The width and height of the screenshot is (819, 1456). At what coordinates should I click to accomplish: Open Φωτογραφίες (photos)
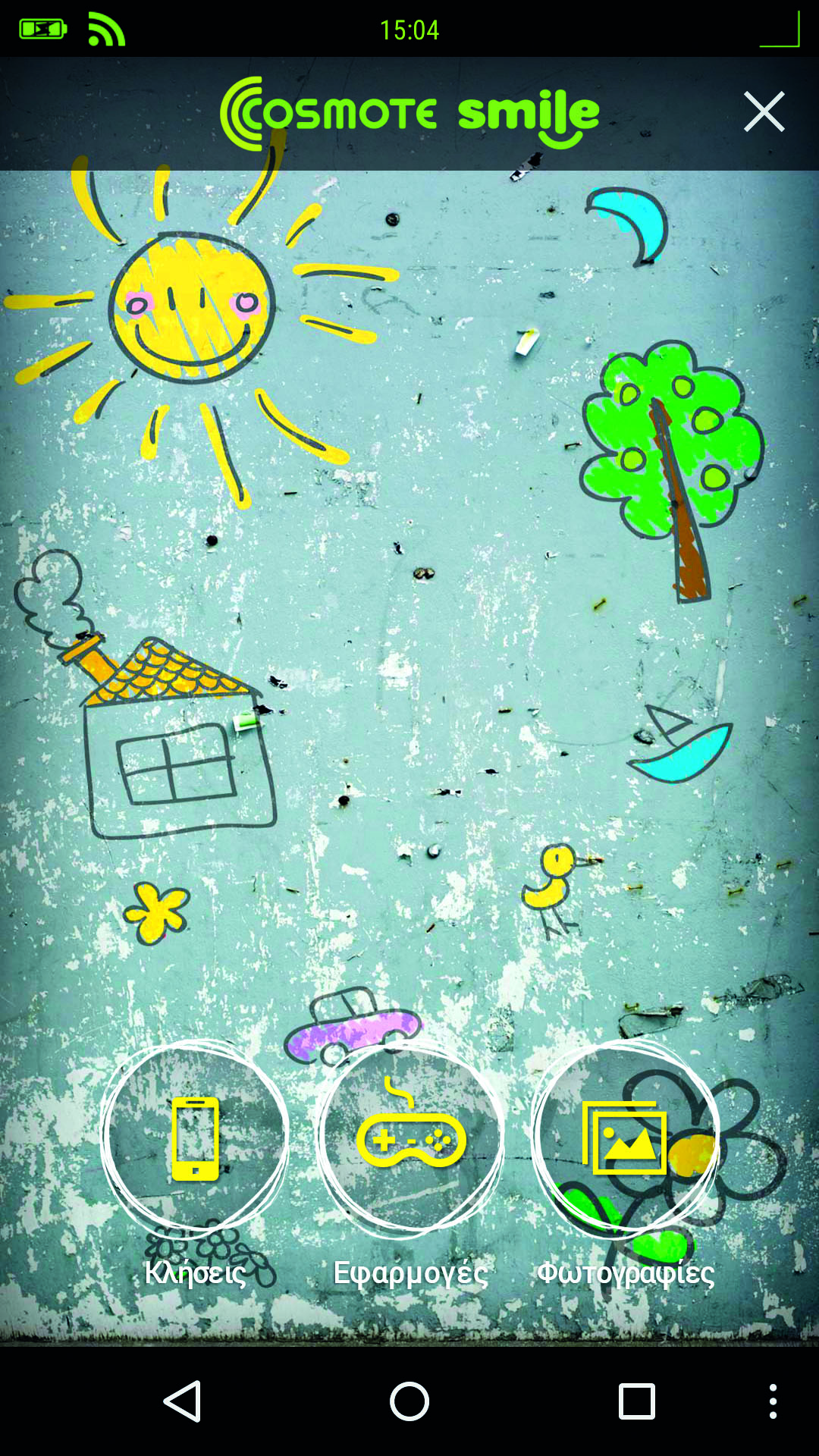625,1139
